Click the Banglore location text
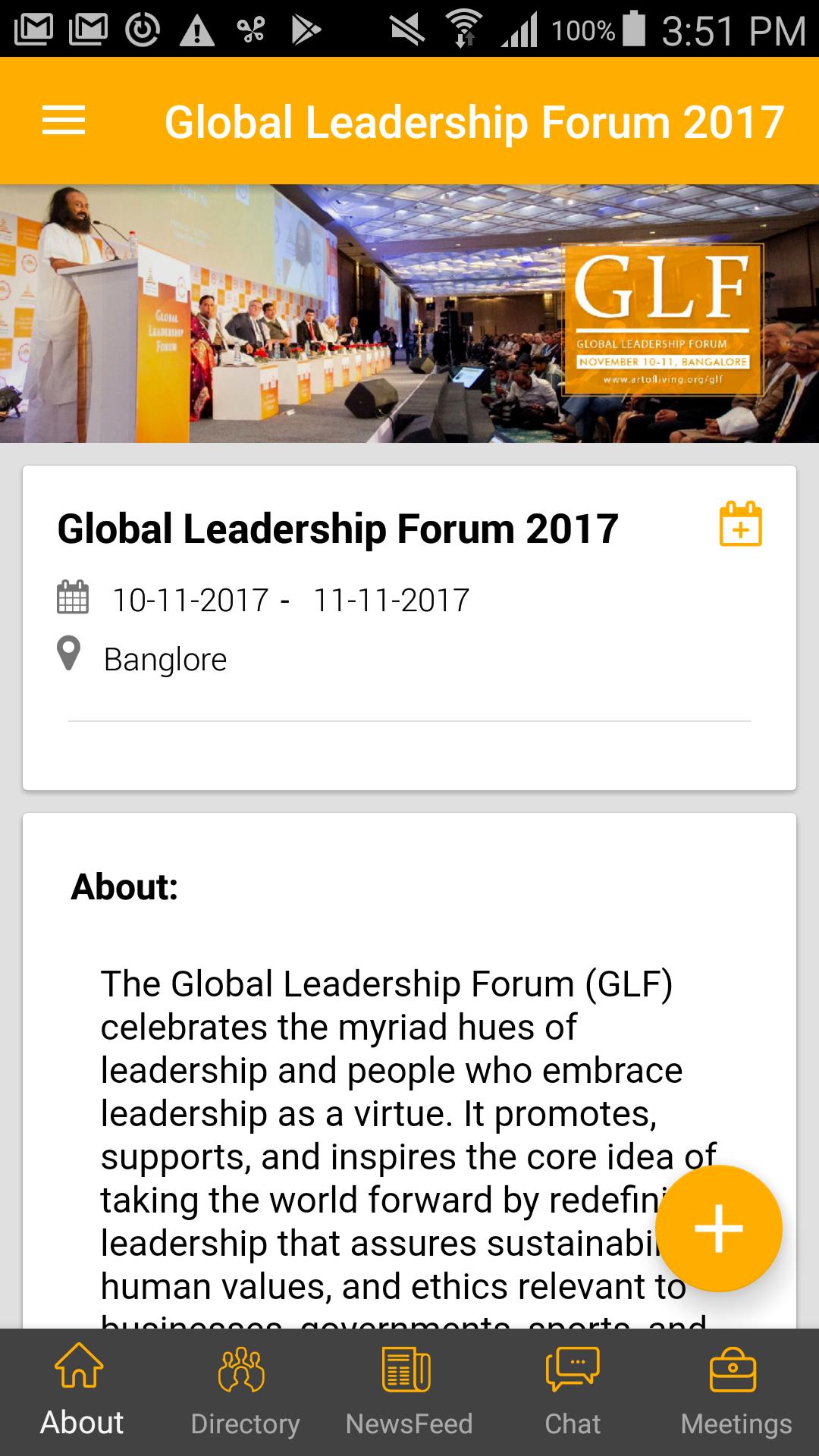The width and height of the screenshot is (819, 1456). (x=165, y=658)
